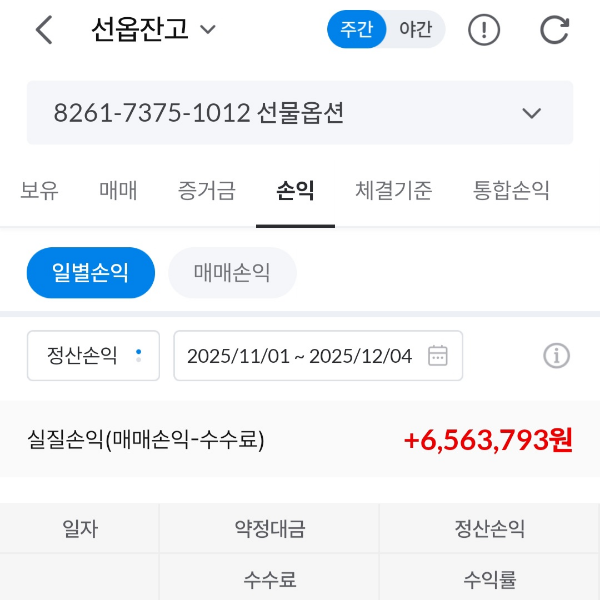This screenshot has height=600, width=600.
Task: Open the info icon beside date range
Action: 556,355
